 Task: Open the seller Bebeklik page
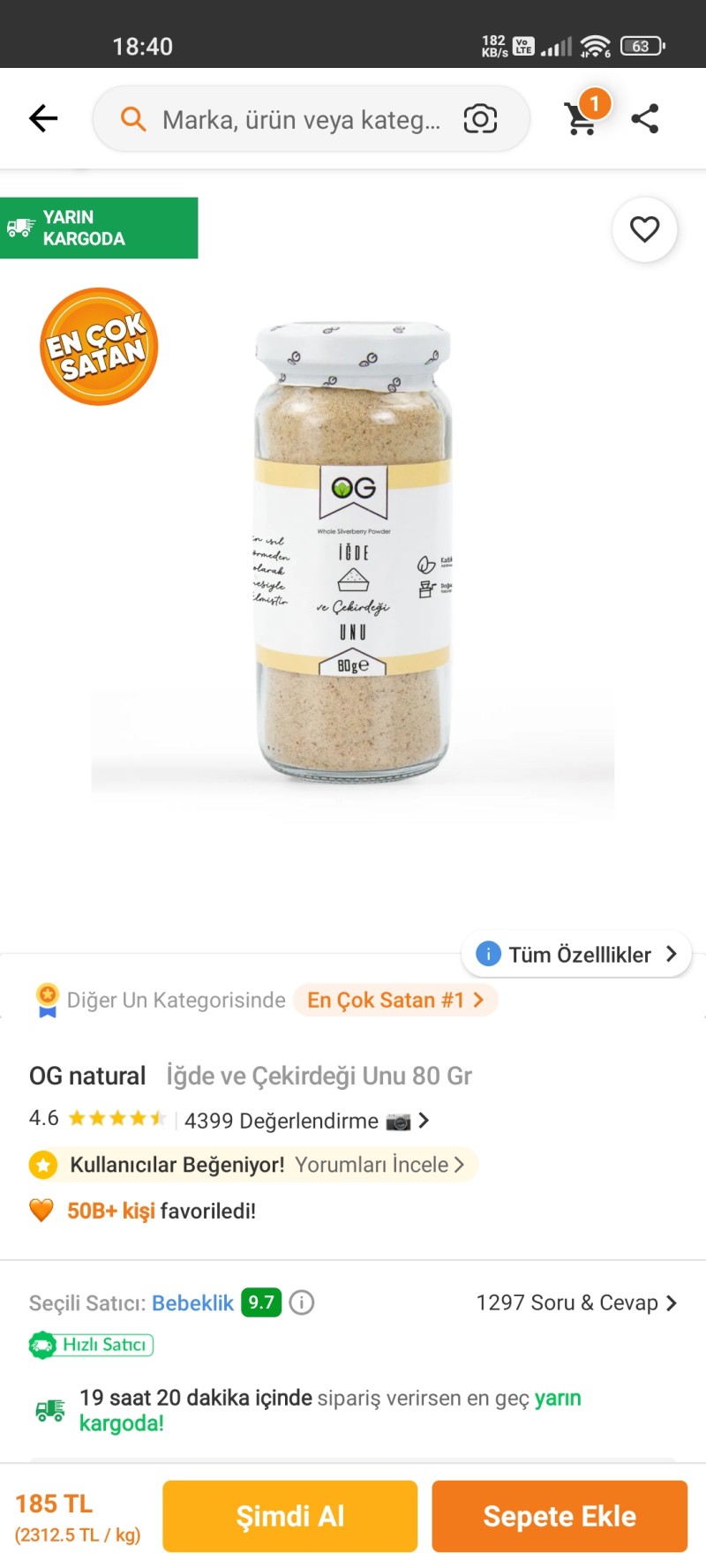pos(192,1303)
